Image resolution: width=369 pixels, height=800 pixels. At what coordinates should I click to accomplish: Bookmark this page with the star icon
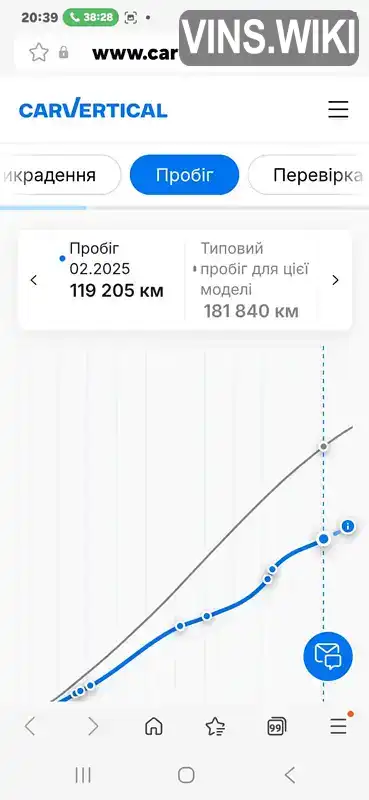click(x=39, y=53)
